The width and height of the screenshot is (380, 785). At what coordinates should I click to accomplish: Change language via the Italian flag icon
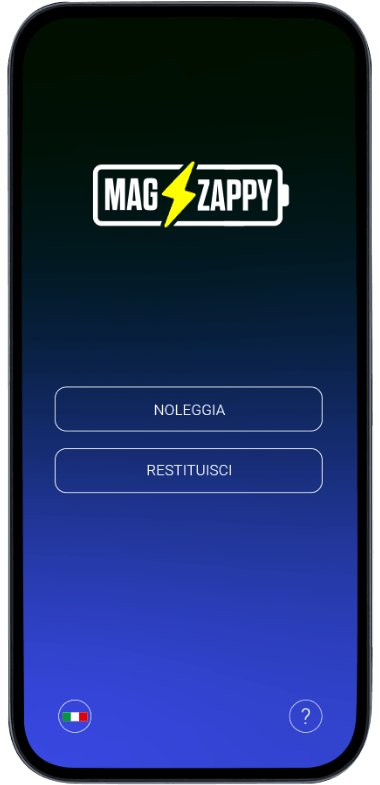click(75, 716)
